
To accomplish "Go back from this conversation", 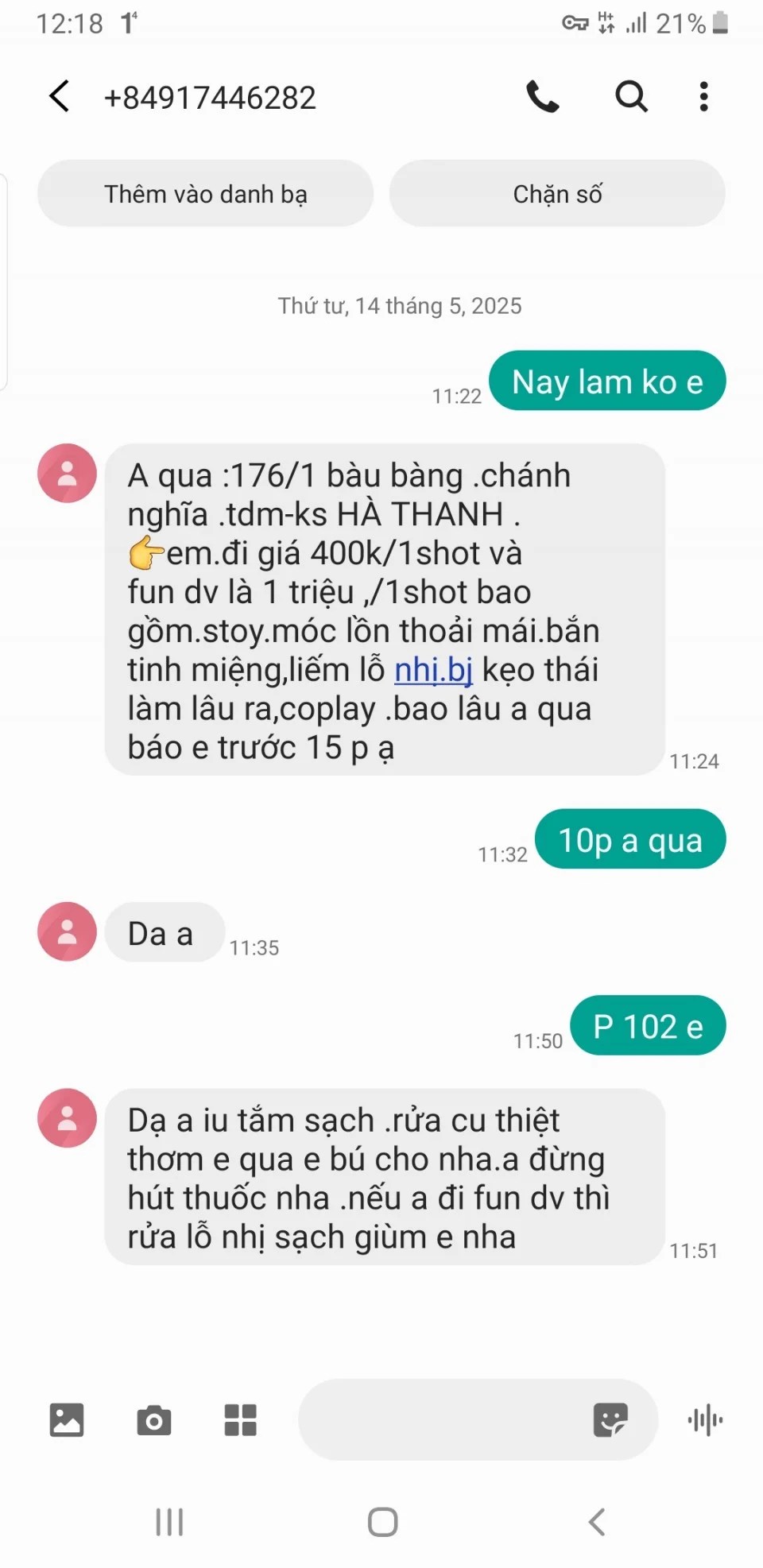I will coord(60,97).
